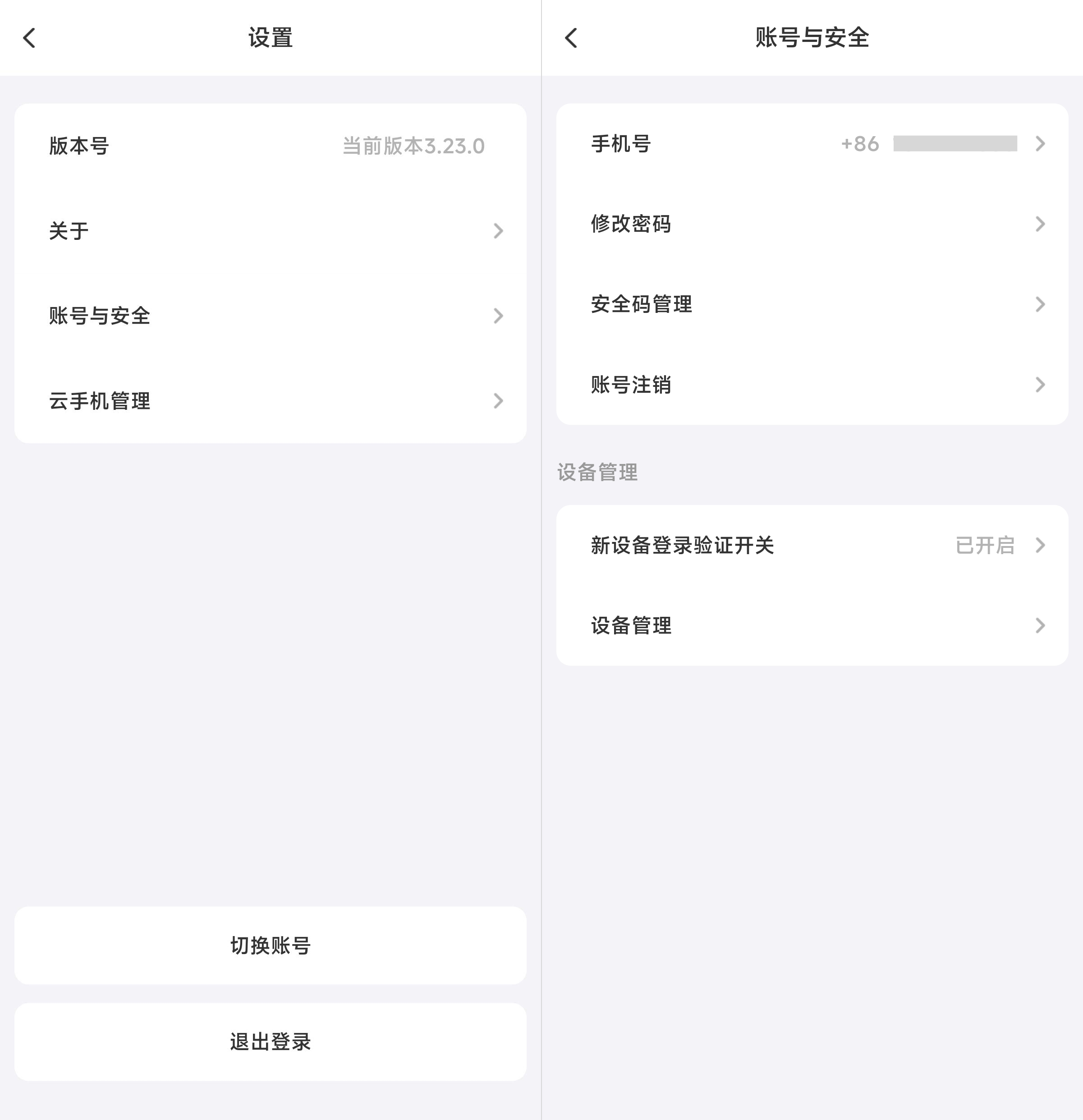Open 新设备登录验证开关 setting

(812, 545)
